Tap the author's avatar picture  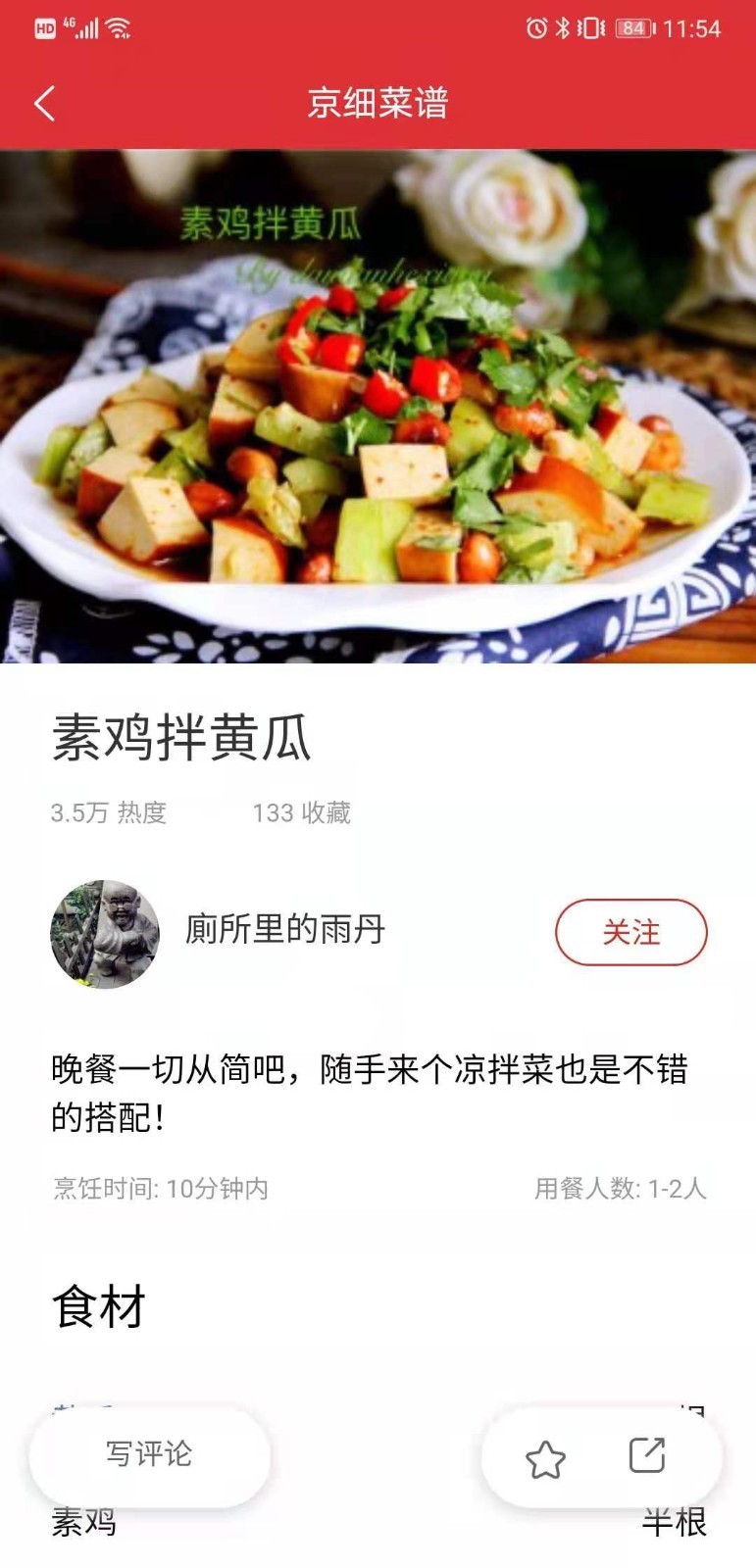point(105,933)
